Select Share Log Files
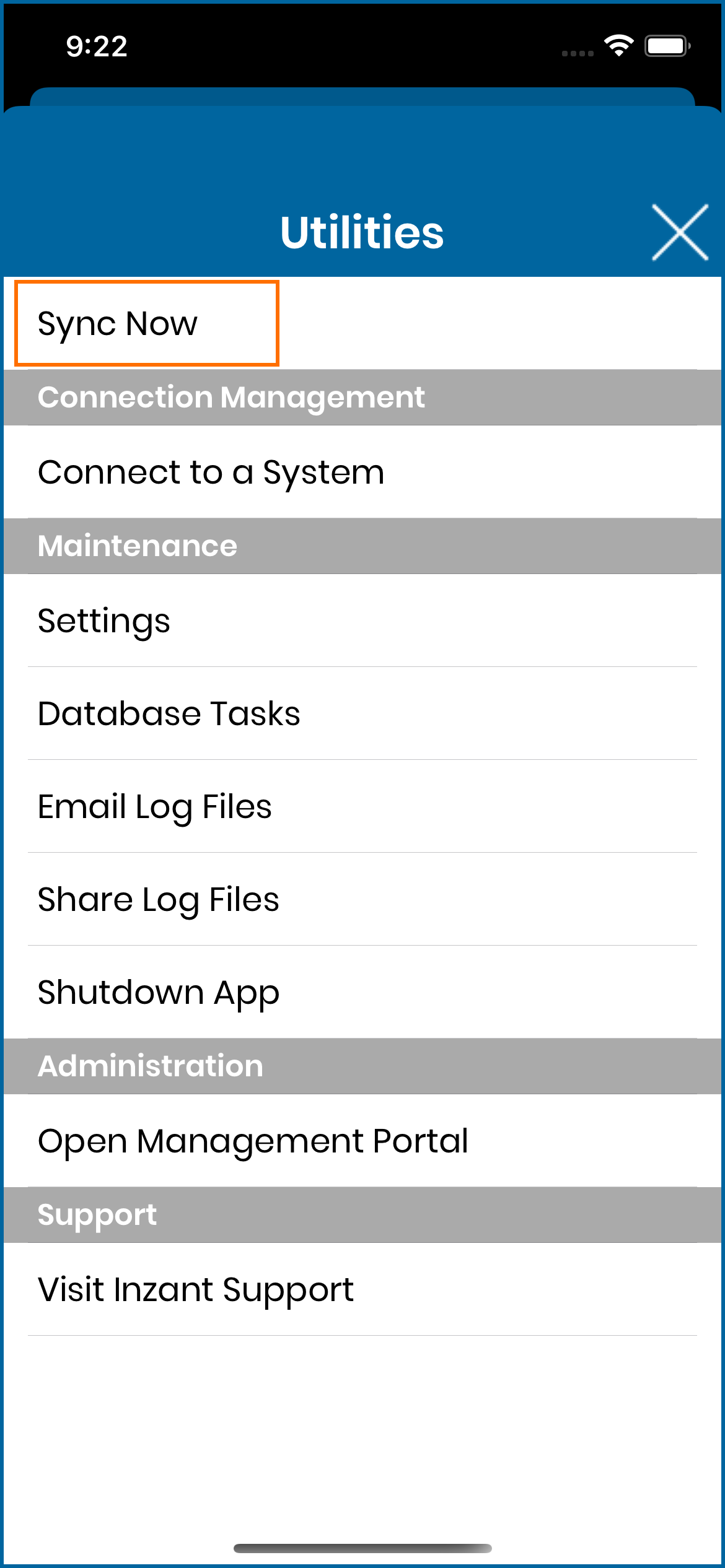 159,899
